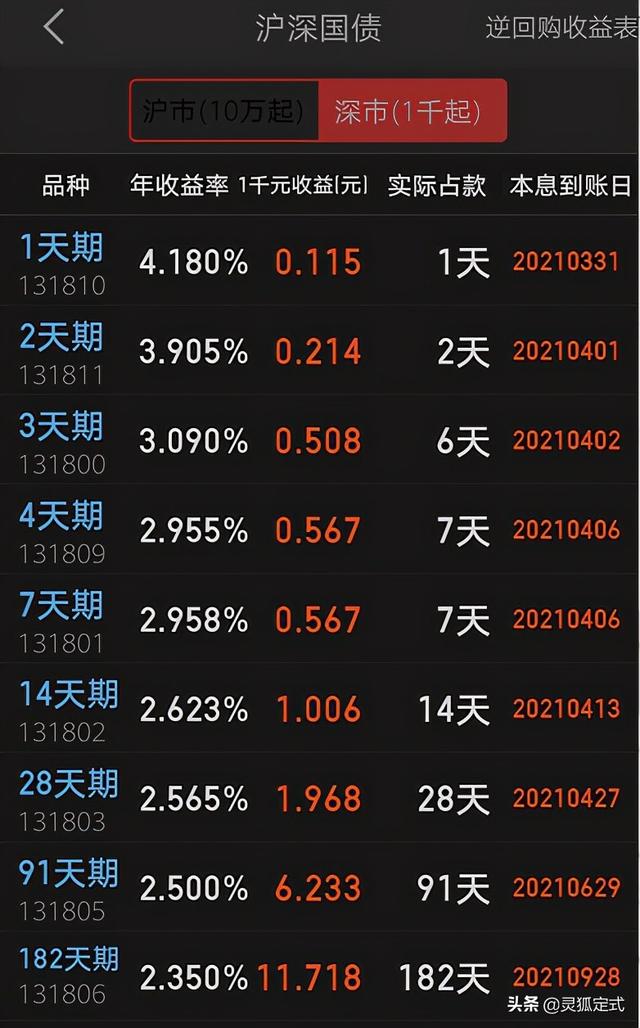
Task: Open the 1天期 131810 row
Action: pyautogui.click(x=320, y=261)
